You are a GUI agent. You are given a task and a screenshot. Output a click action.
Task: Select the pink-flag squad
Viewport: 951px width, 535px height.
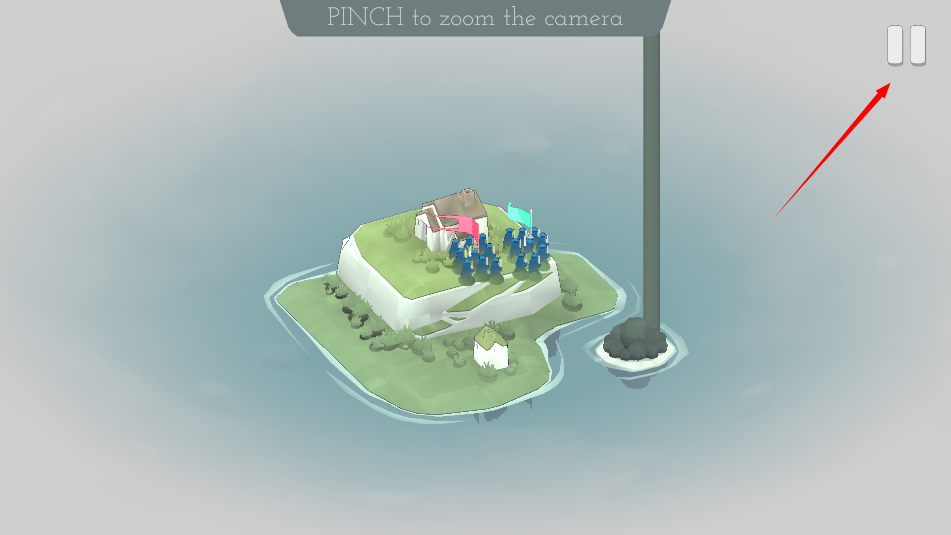(x=471, y=253)
